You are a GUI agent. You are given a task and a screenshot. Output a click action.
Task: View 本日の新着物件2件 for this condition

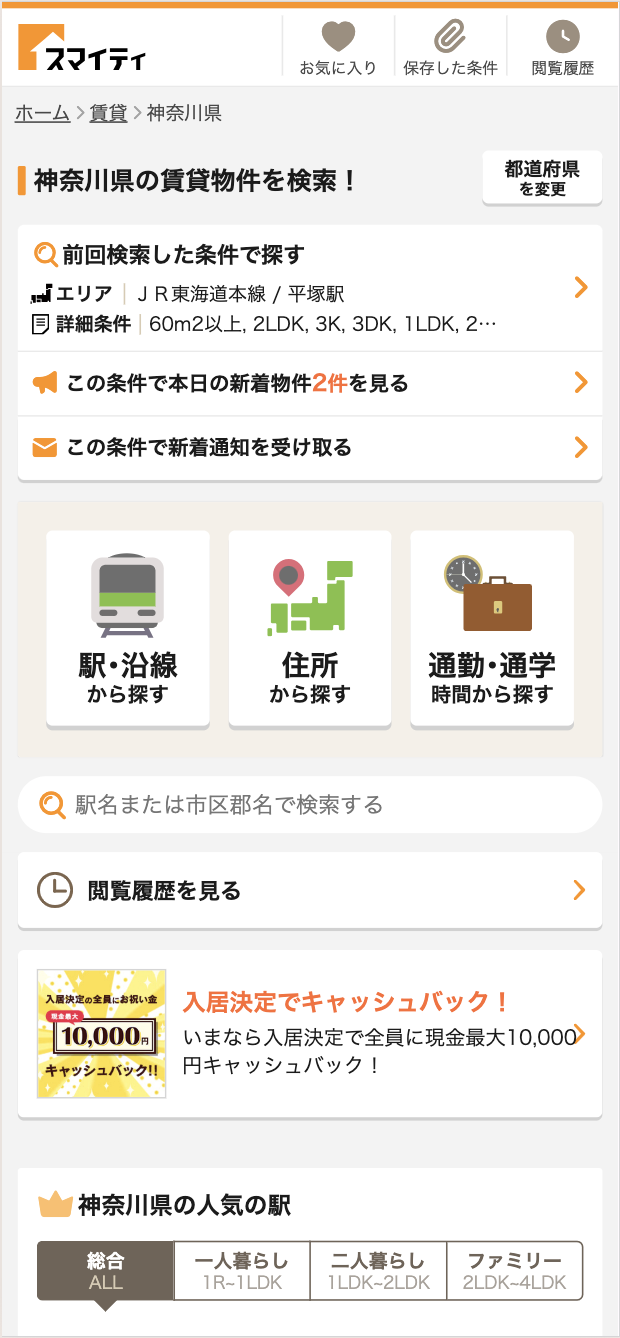coord(310,383)
